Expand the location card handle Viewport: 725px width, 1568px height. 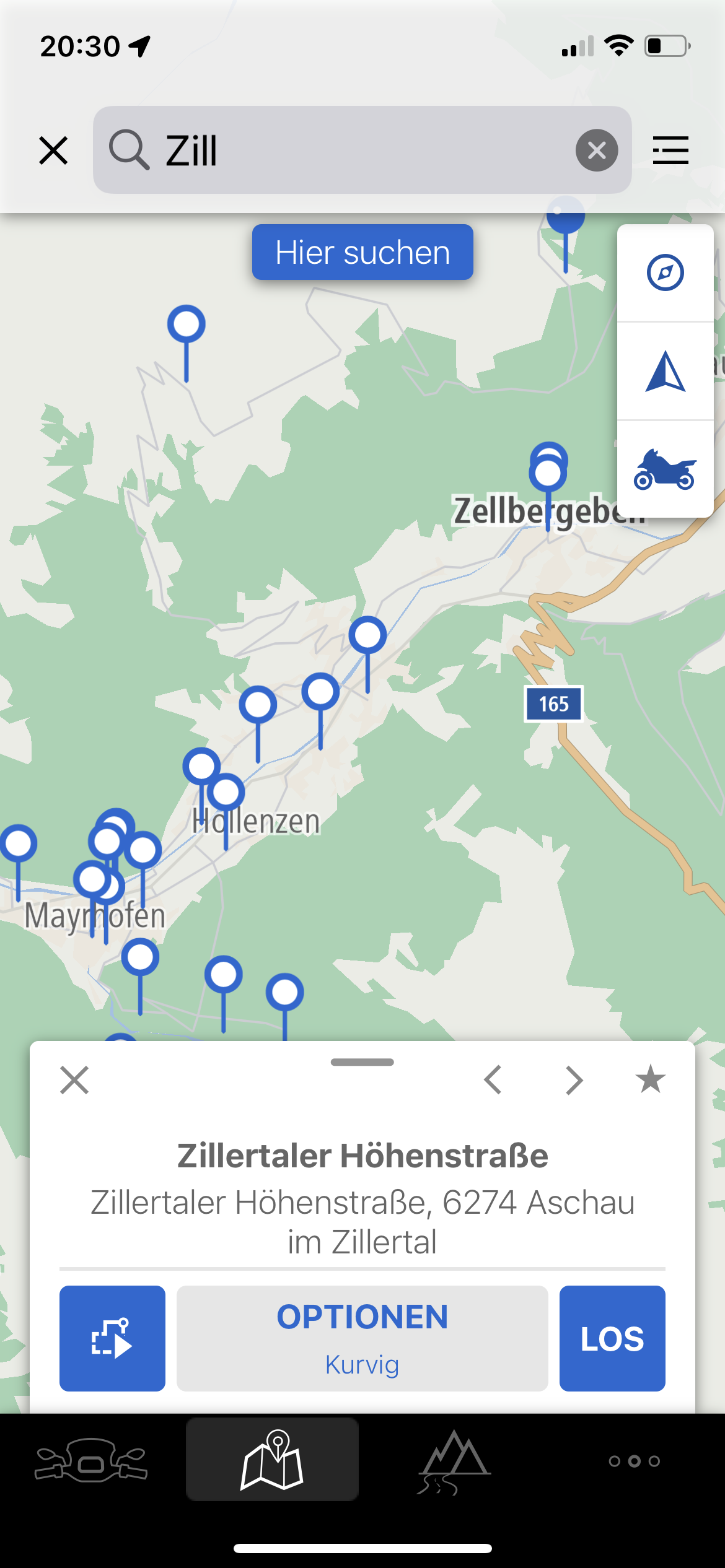(x=362, y=1062)
